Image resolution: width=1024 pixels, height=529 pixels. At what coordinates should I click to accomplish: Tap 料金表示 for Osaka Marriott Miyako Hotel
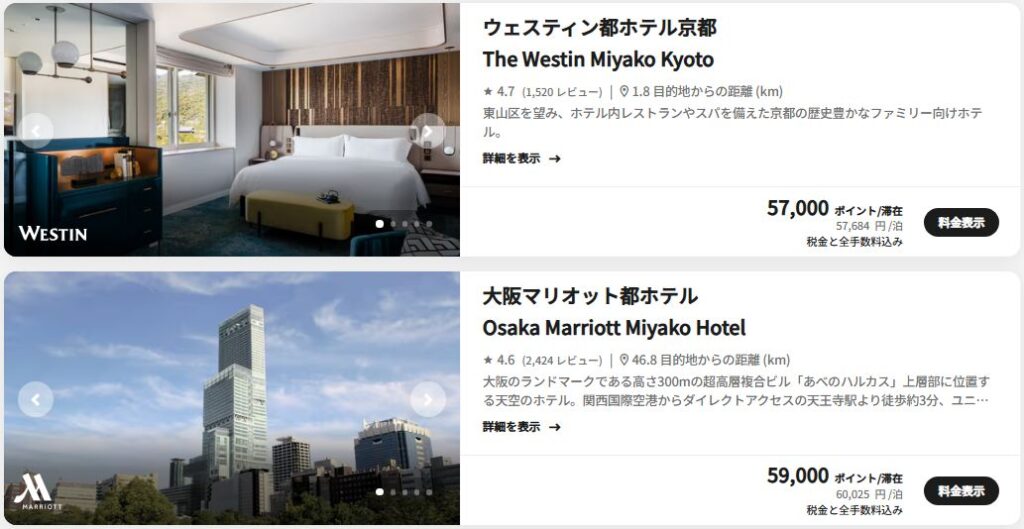click(961, 491)
